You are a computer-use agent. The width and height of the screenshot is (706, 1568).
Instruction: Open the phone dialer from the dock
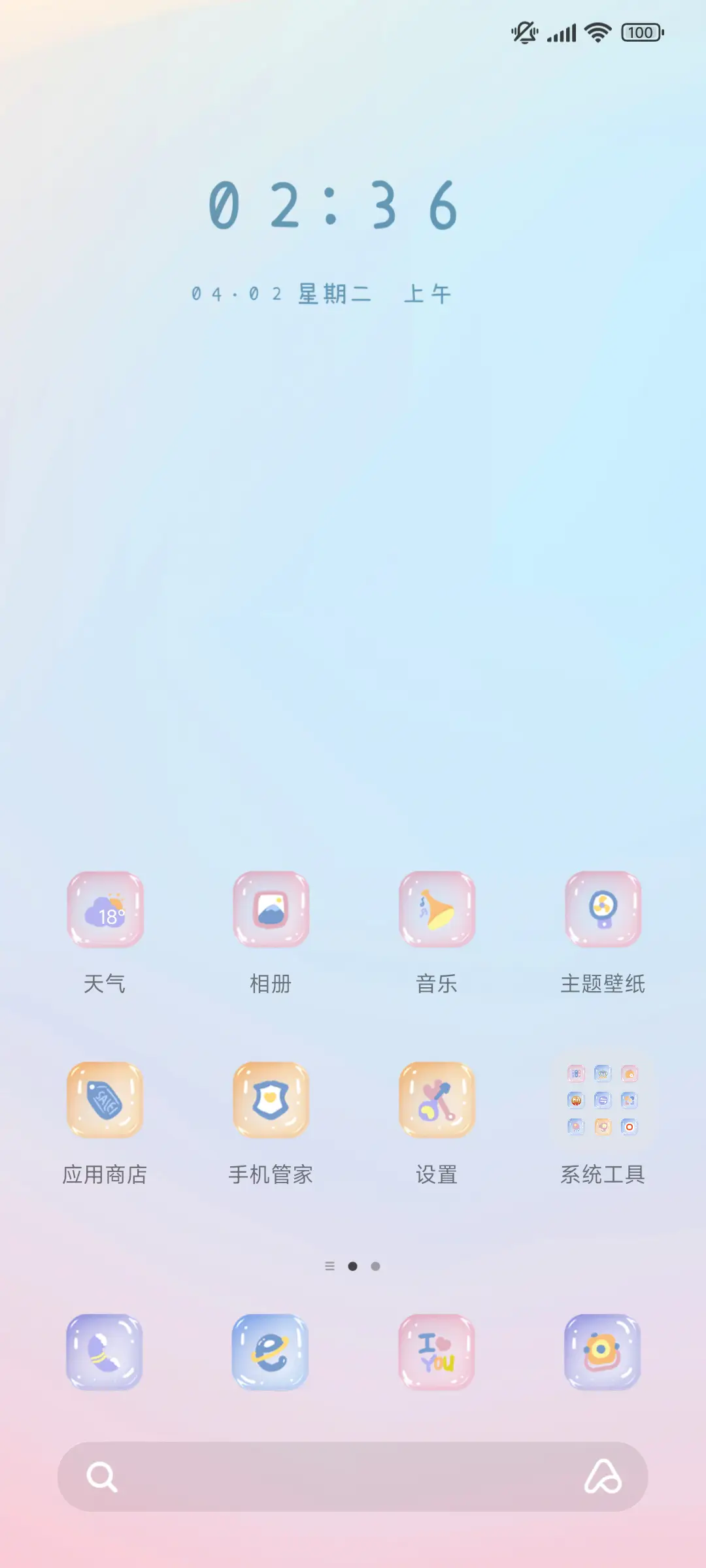(104, 1353)
